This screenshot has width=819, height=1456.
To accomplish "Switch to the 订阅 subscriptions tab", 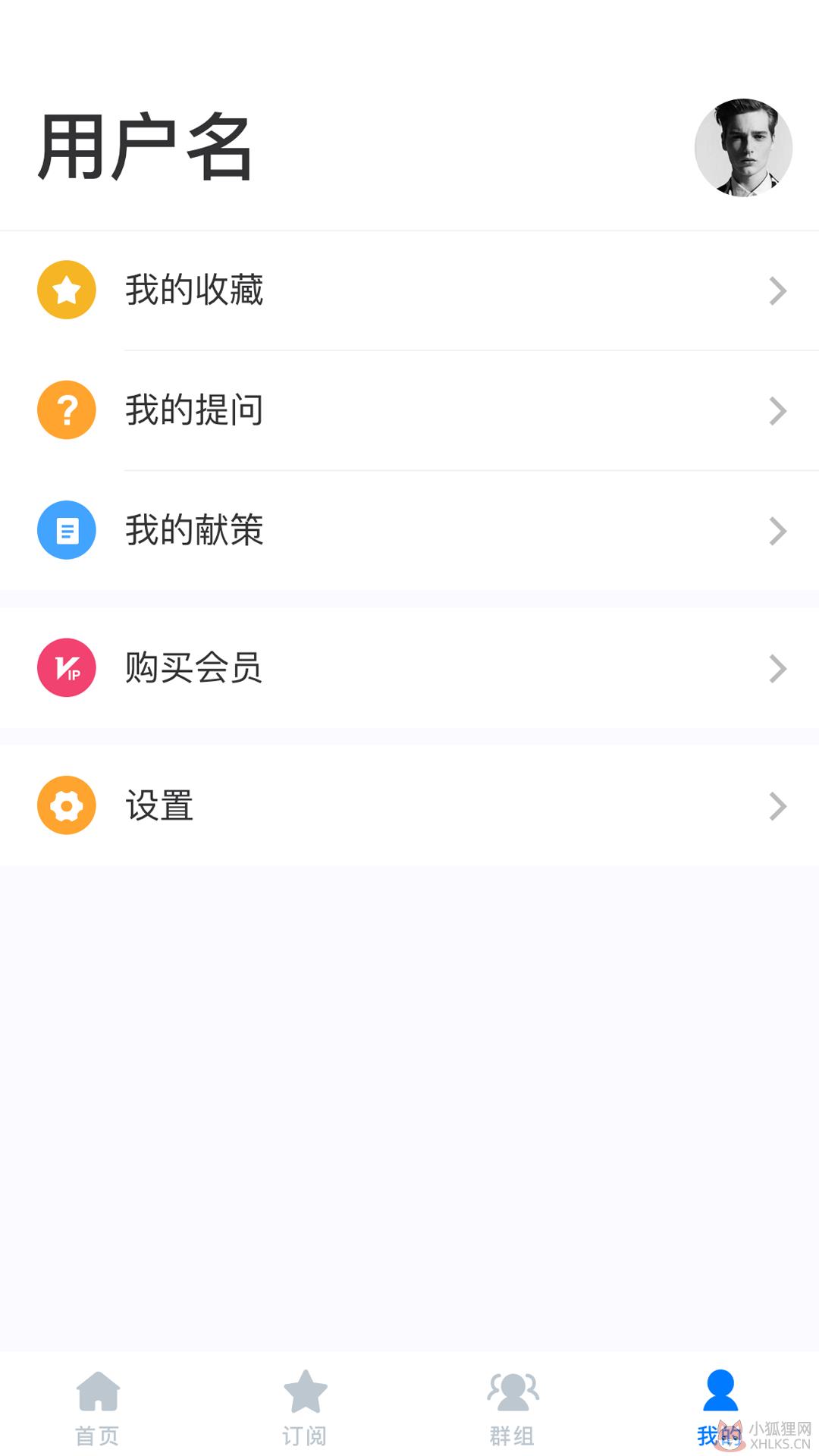I will coord(305,1408).
